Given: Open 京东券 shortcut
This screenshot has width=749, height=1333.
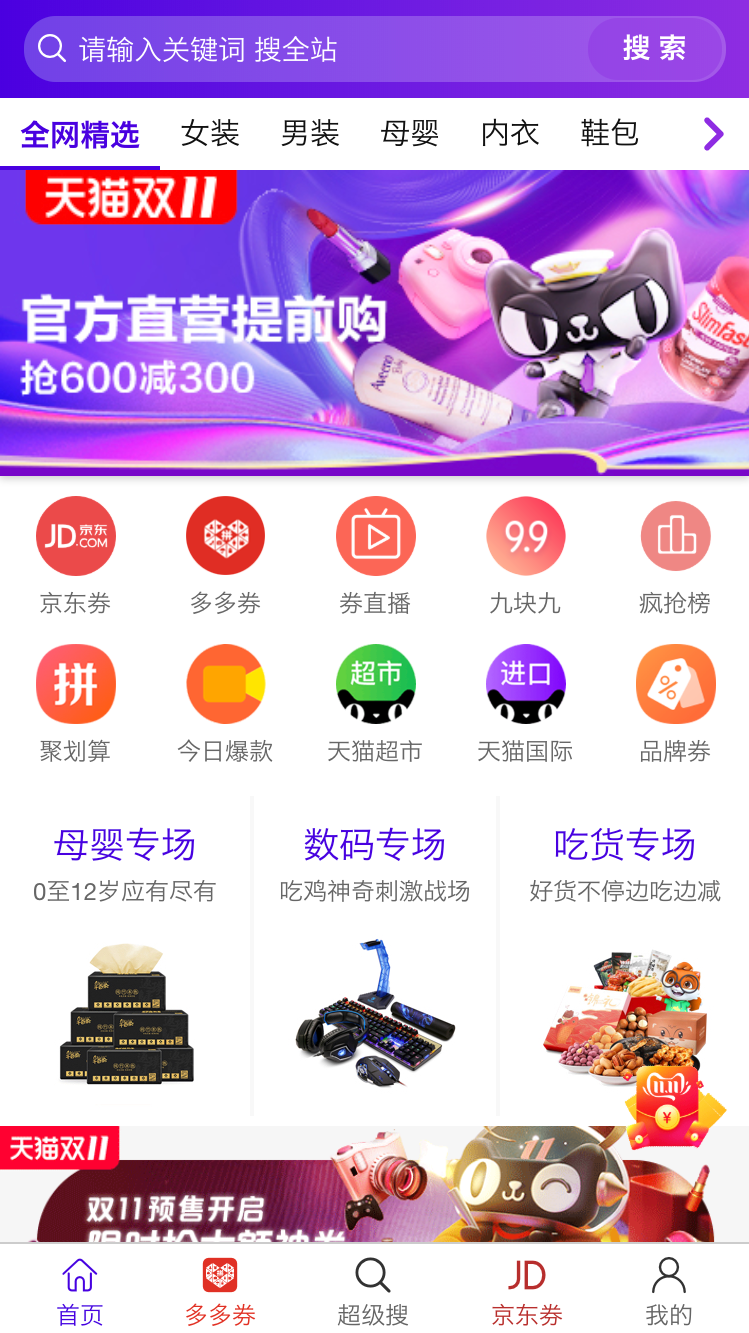Looking at the screenshot, I should [75, 557].
